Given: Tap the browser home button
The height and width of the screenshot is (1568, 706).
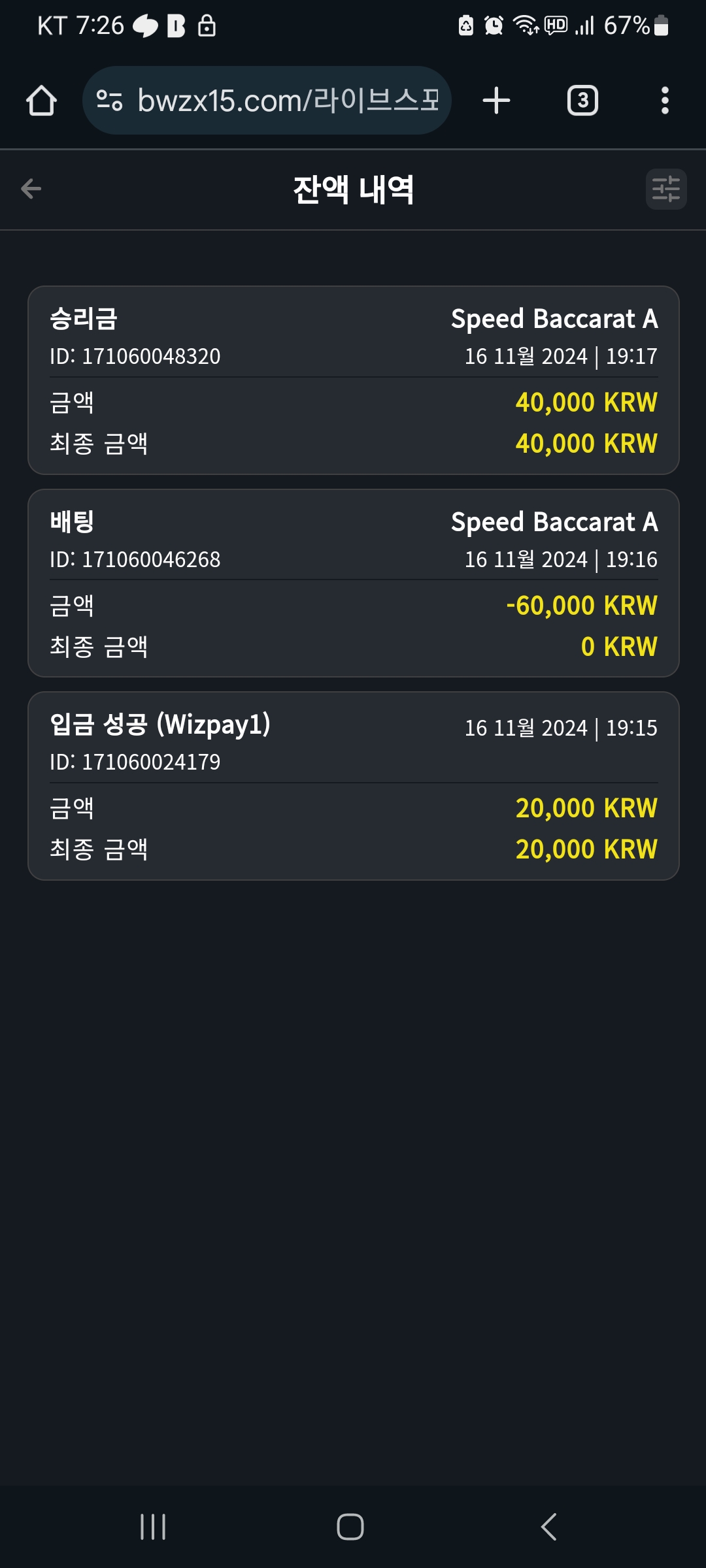Looking at the screenshot, I should pos(41,101).
